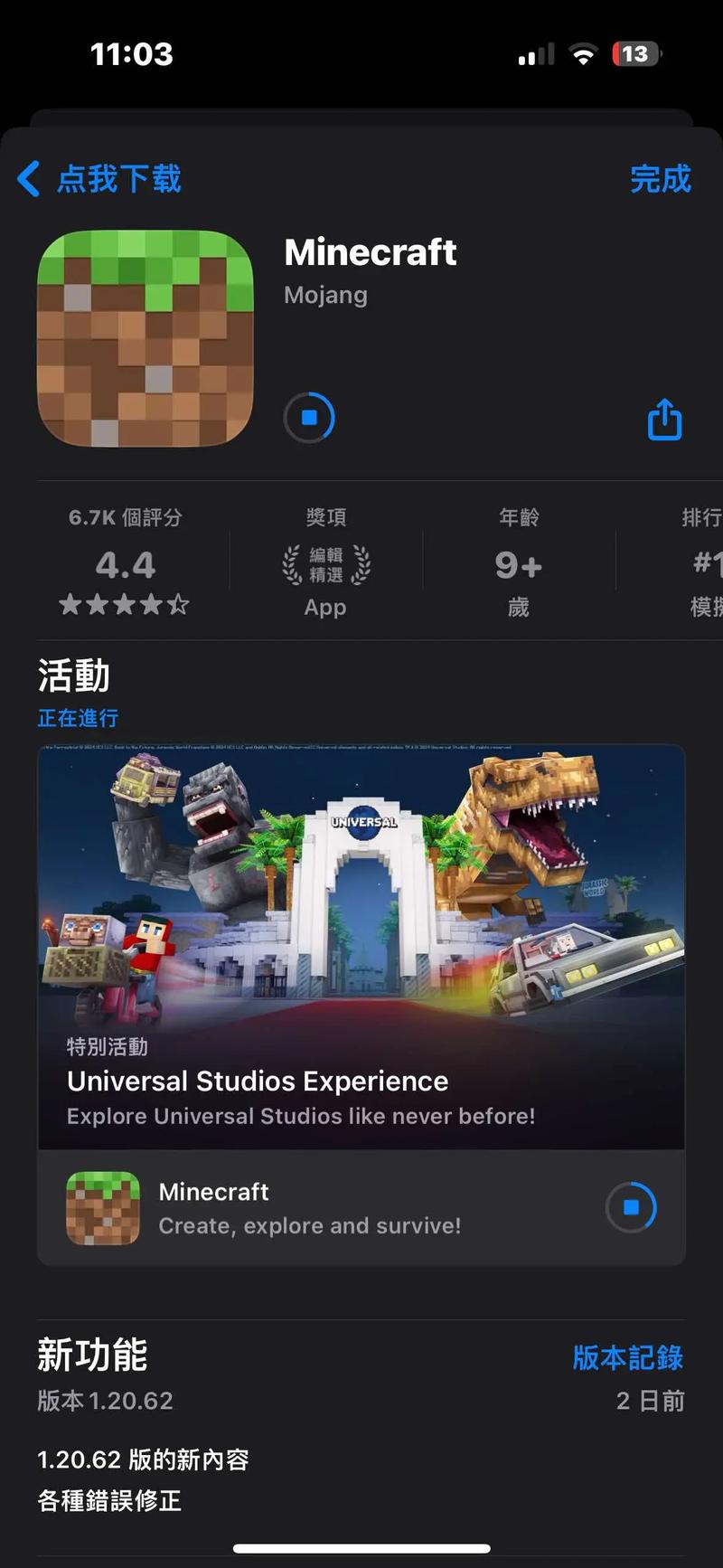Select 点我下载 to go back
Image resolution: width=723 pixels, height=1568 pixels.
click(x=118, y=179)
